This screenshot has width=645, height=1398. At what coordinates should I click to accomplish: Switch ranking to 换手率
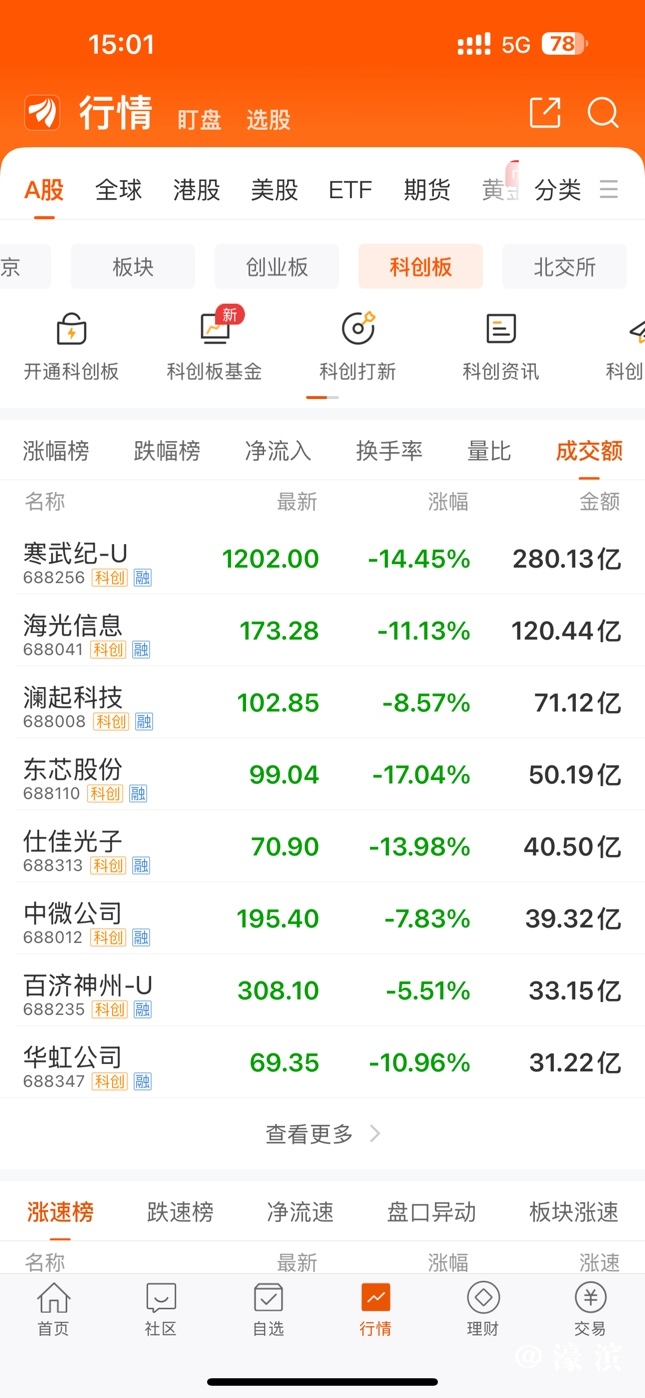[389, 451]
